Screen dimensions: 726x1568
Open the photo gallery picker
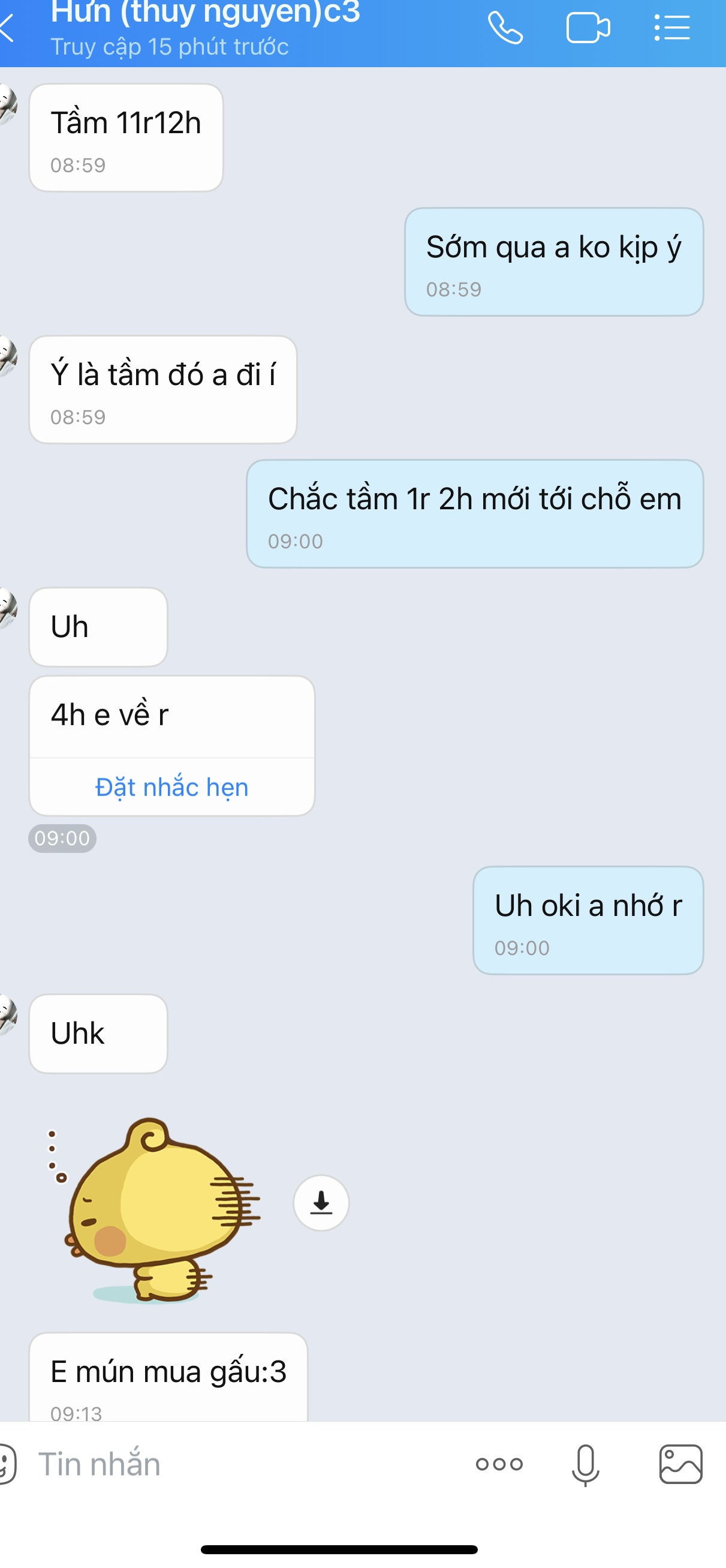(x=681, y=1464)
